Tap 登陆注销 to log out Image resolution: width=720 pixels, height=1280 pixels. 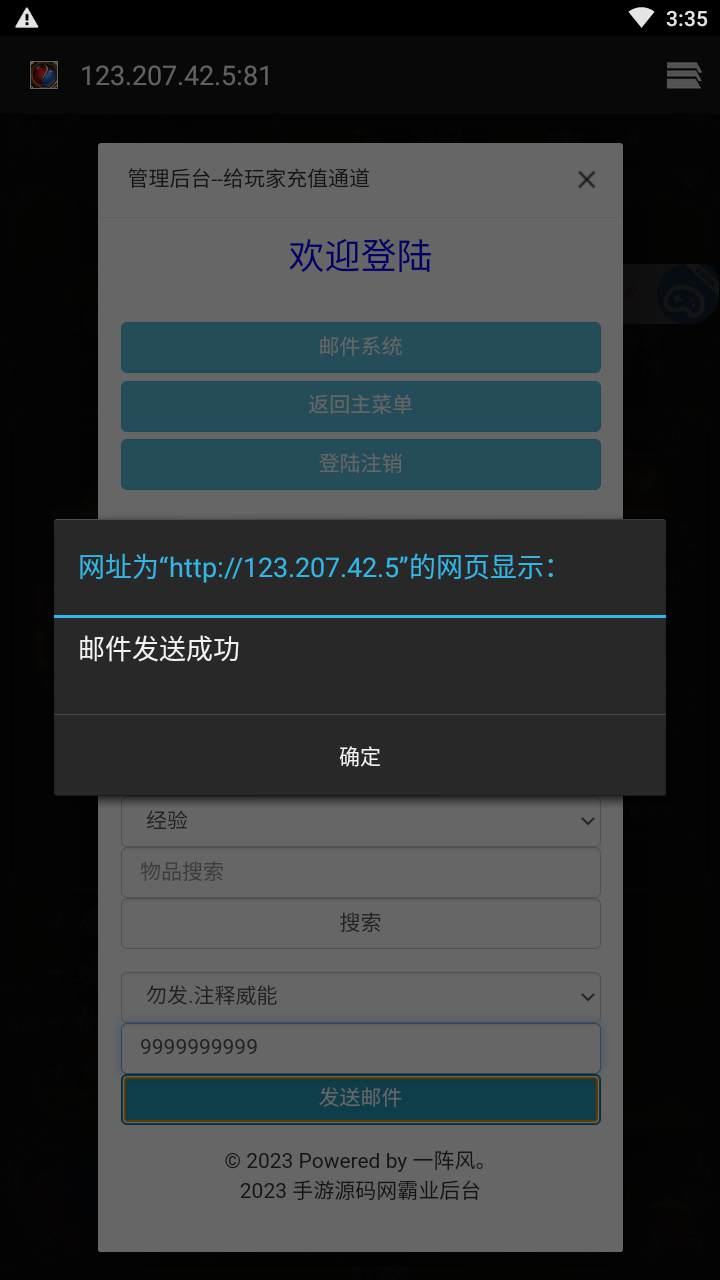coord(360,464)
